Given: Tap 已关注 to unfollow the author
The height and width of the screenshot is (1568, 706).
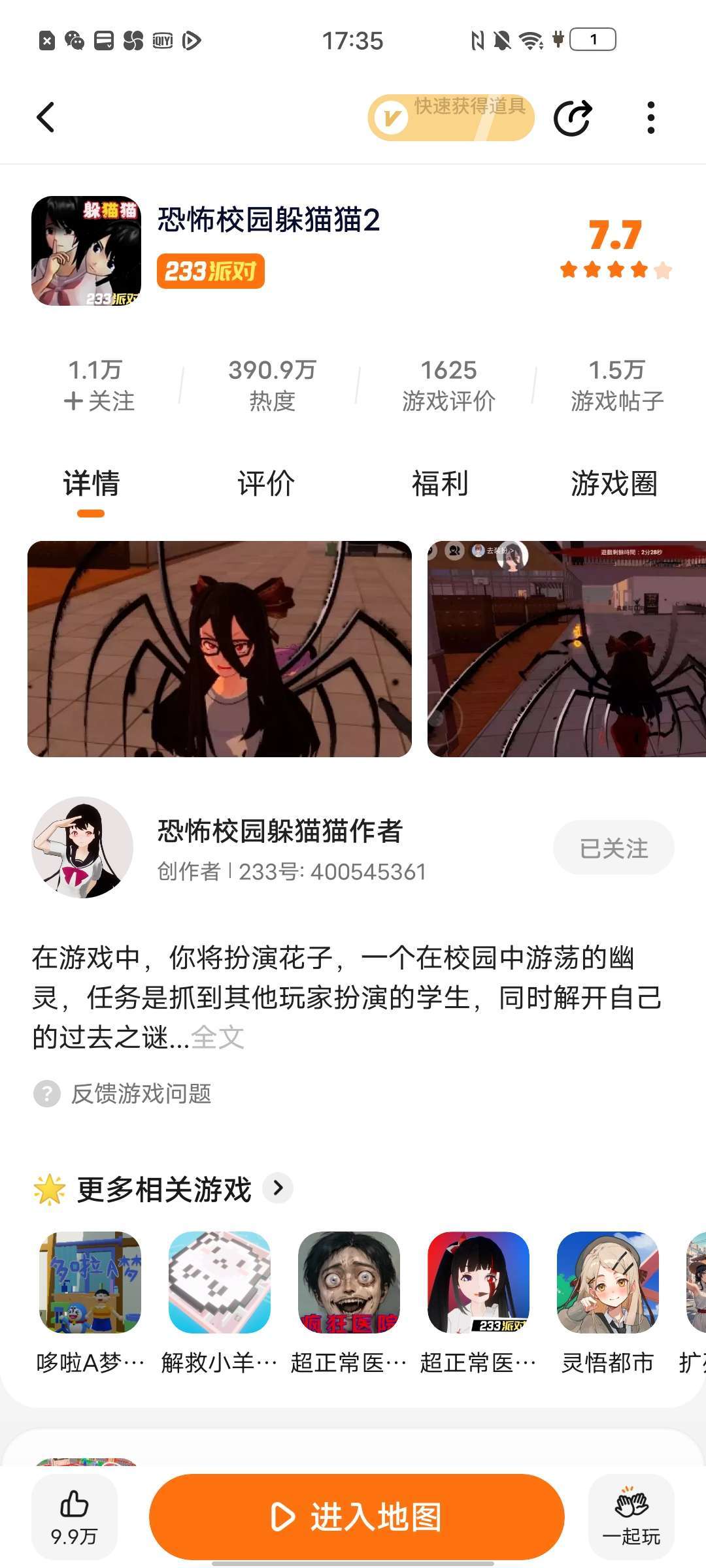Looking at the screenshot, I should tap(613, 847).
